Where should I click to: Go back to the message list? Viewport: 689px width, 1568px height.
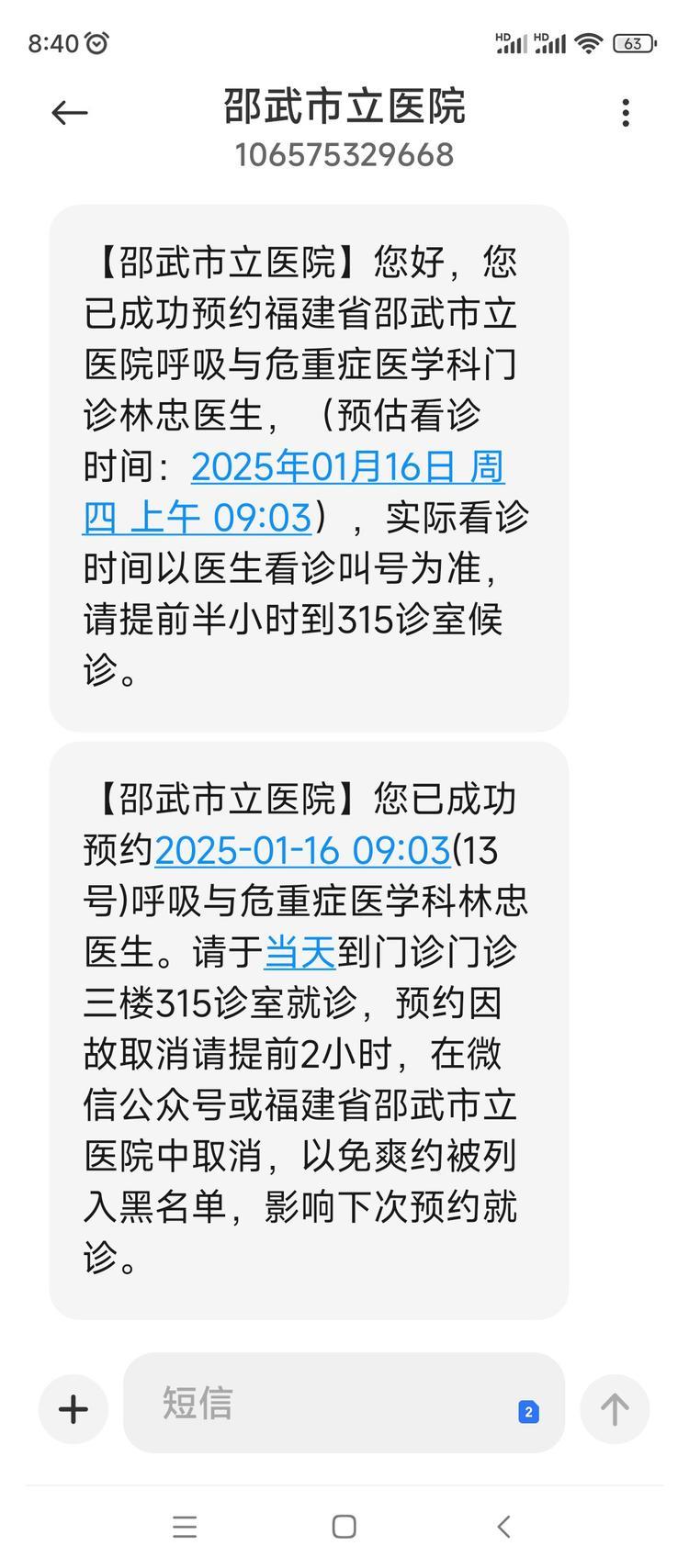(x=70, y=113)
